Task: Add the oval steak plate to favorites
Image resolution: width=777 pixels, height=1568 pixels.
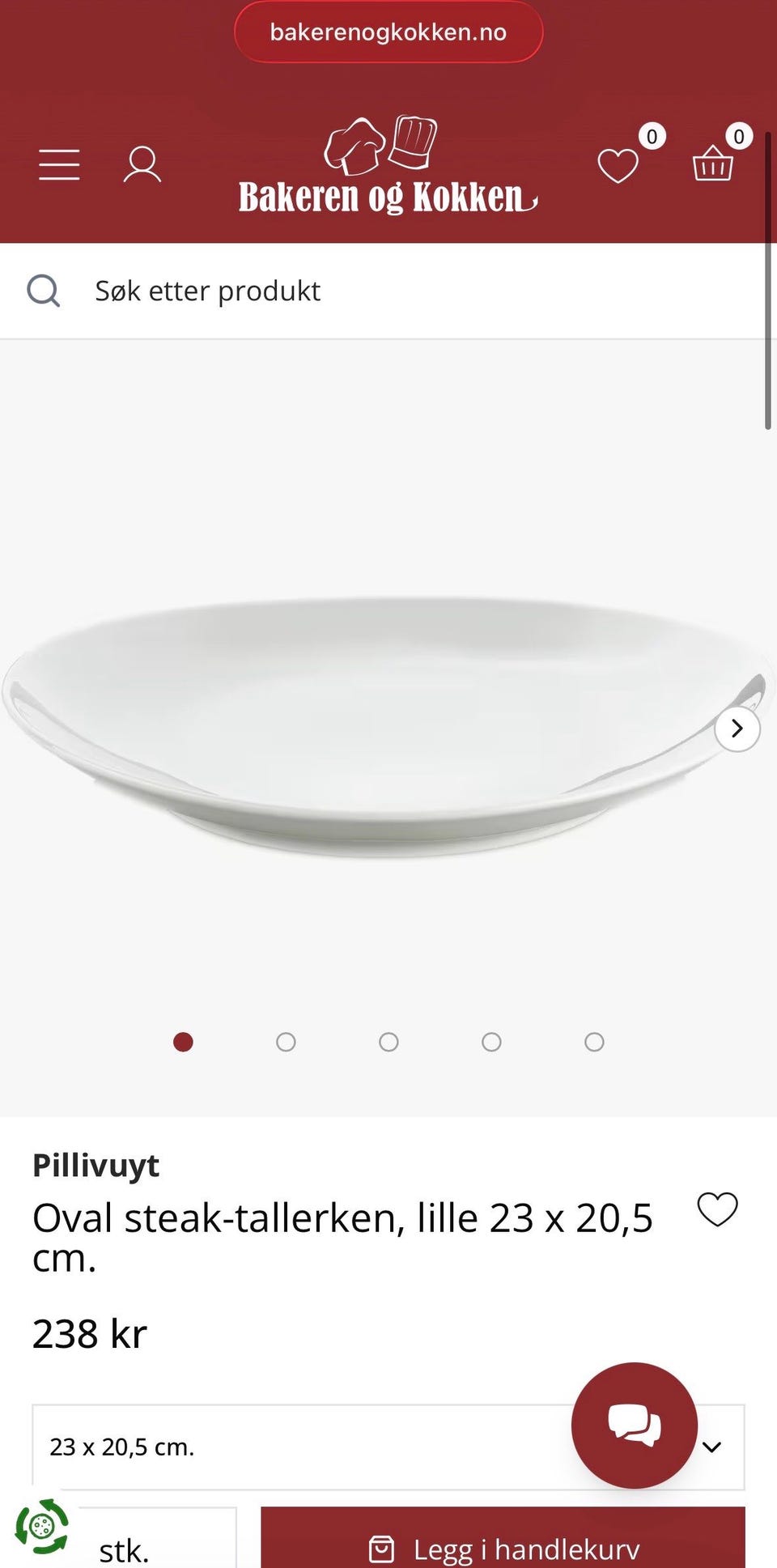Action: point(717,1209)
